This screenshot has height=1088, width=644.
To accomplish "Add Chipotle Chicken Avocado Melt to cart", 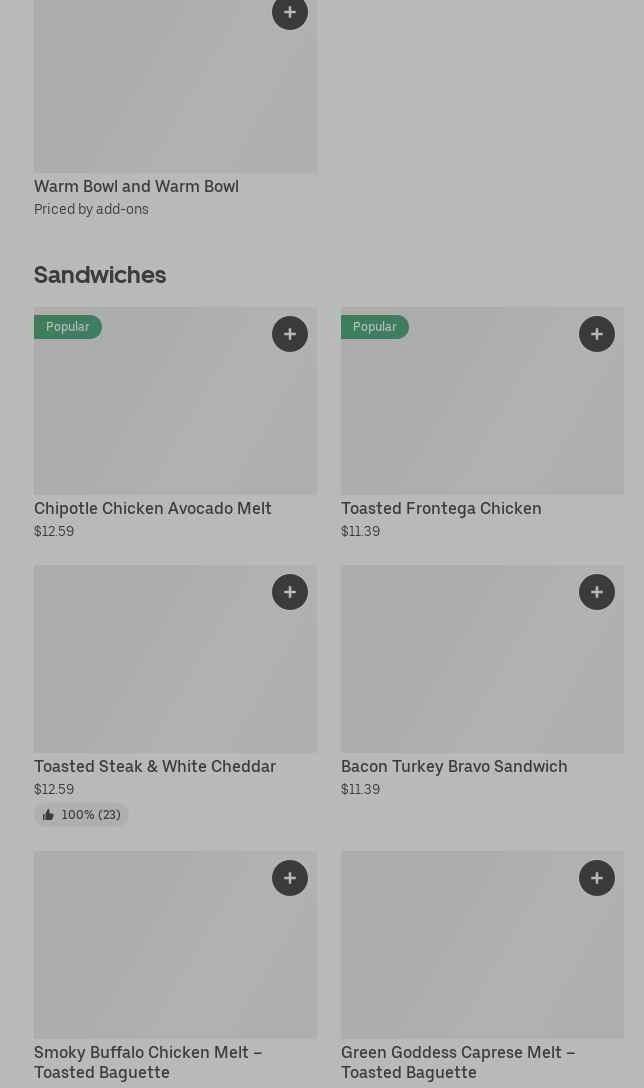I will click(289, 334).
